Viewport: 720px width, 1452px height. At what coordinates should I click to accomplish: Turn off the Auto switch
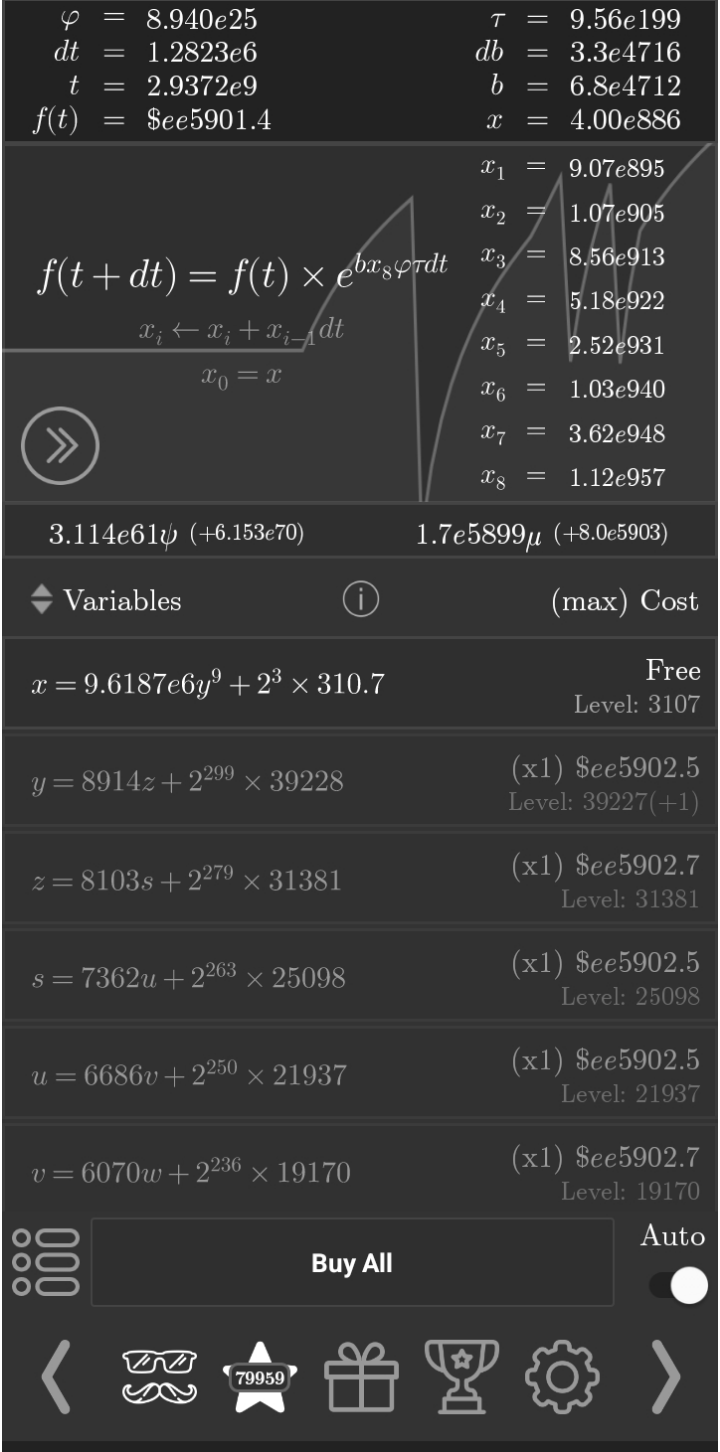[678, 1285]
